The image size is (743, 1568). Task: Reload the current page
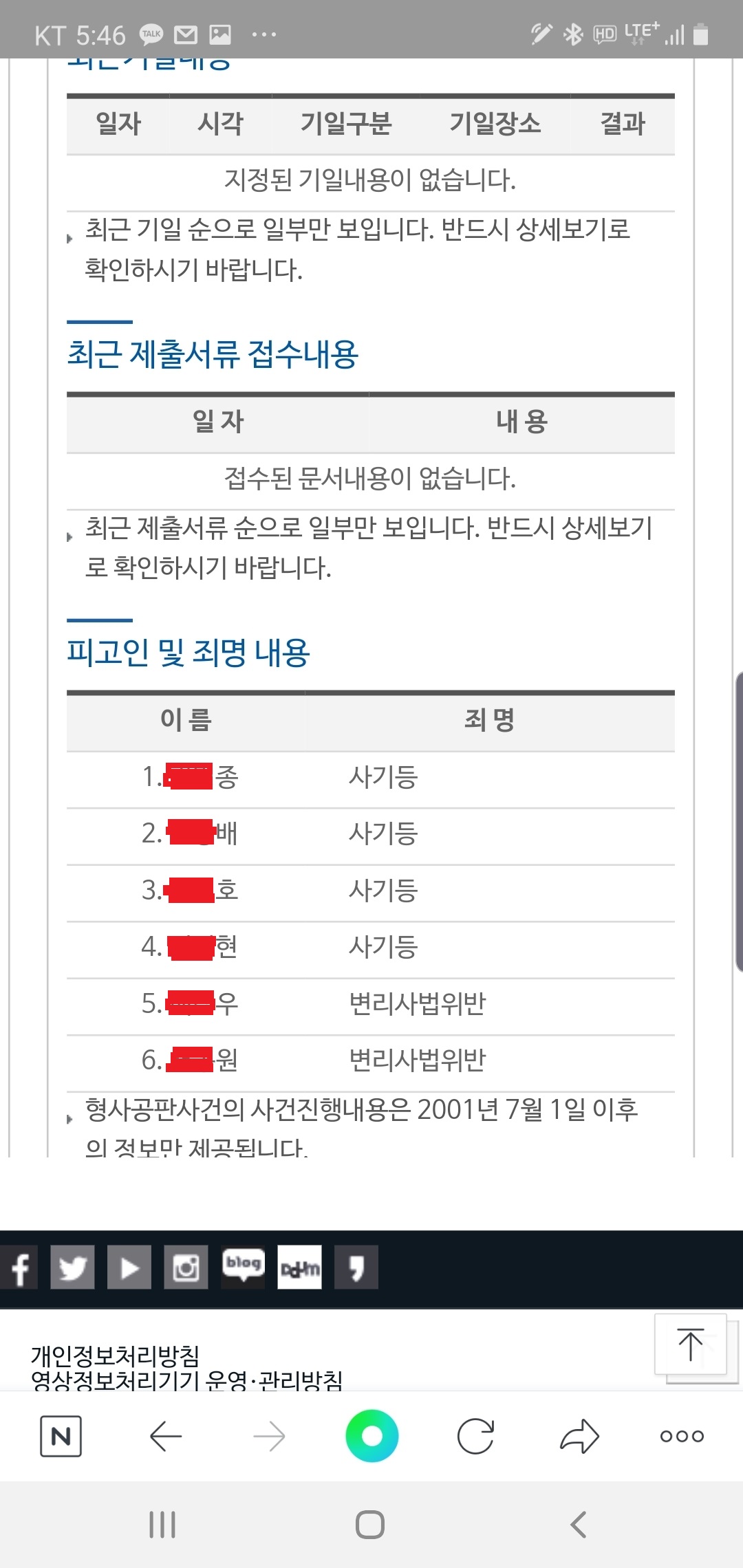[x=475, y=1436]
